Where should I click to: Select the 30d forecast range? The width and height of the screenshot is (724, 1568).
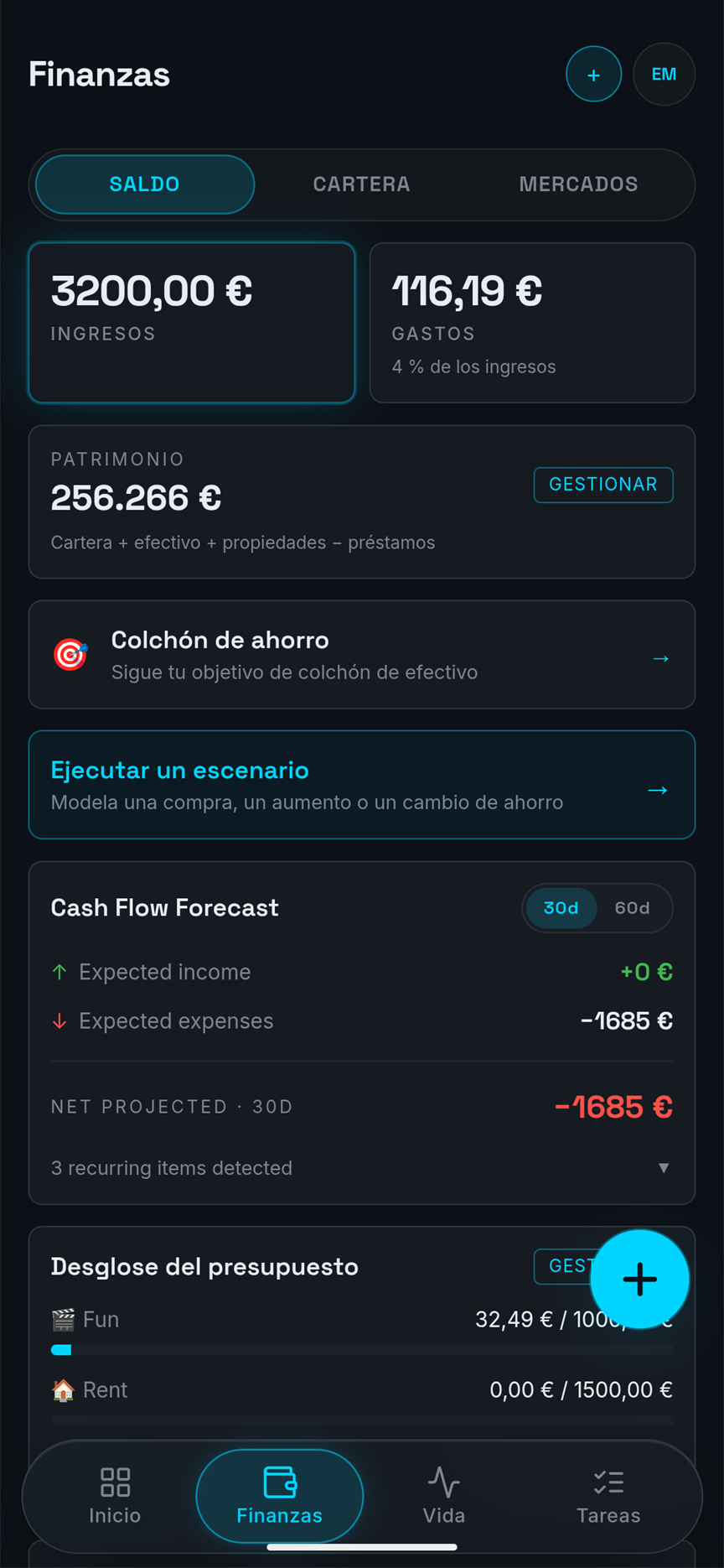[x=561, y=908]
